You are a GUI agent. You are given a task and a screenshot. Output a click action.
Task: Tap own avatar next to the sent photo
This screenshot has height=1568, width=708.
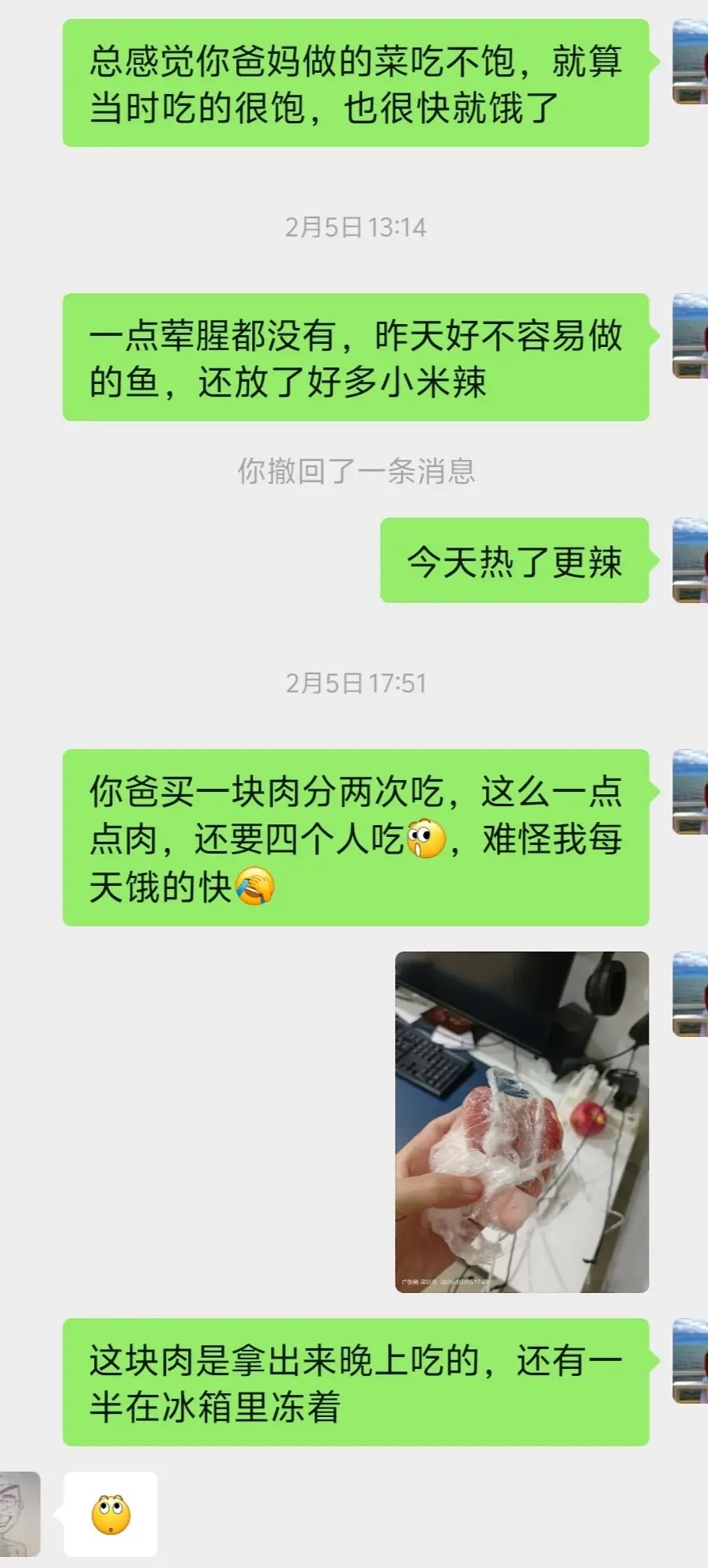[x=690, y=993]
